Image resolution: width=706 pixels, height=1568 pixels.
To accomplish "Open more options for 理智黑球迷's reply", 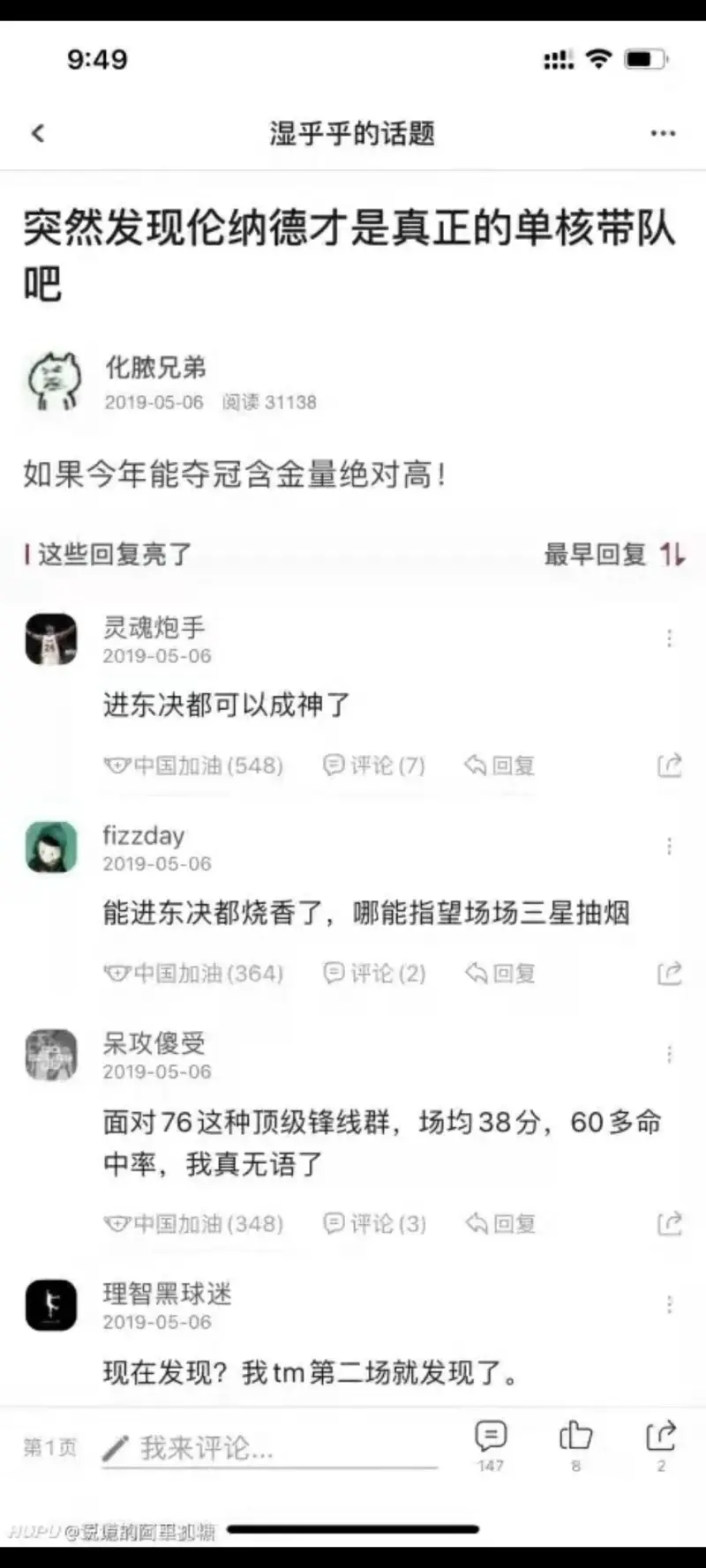I will [669, 1305].
